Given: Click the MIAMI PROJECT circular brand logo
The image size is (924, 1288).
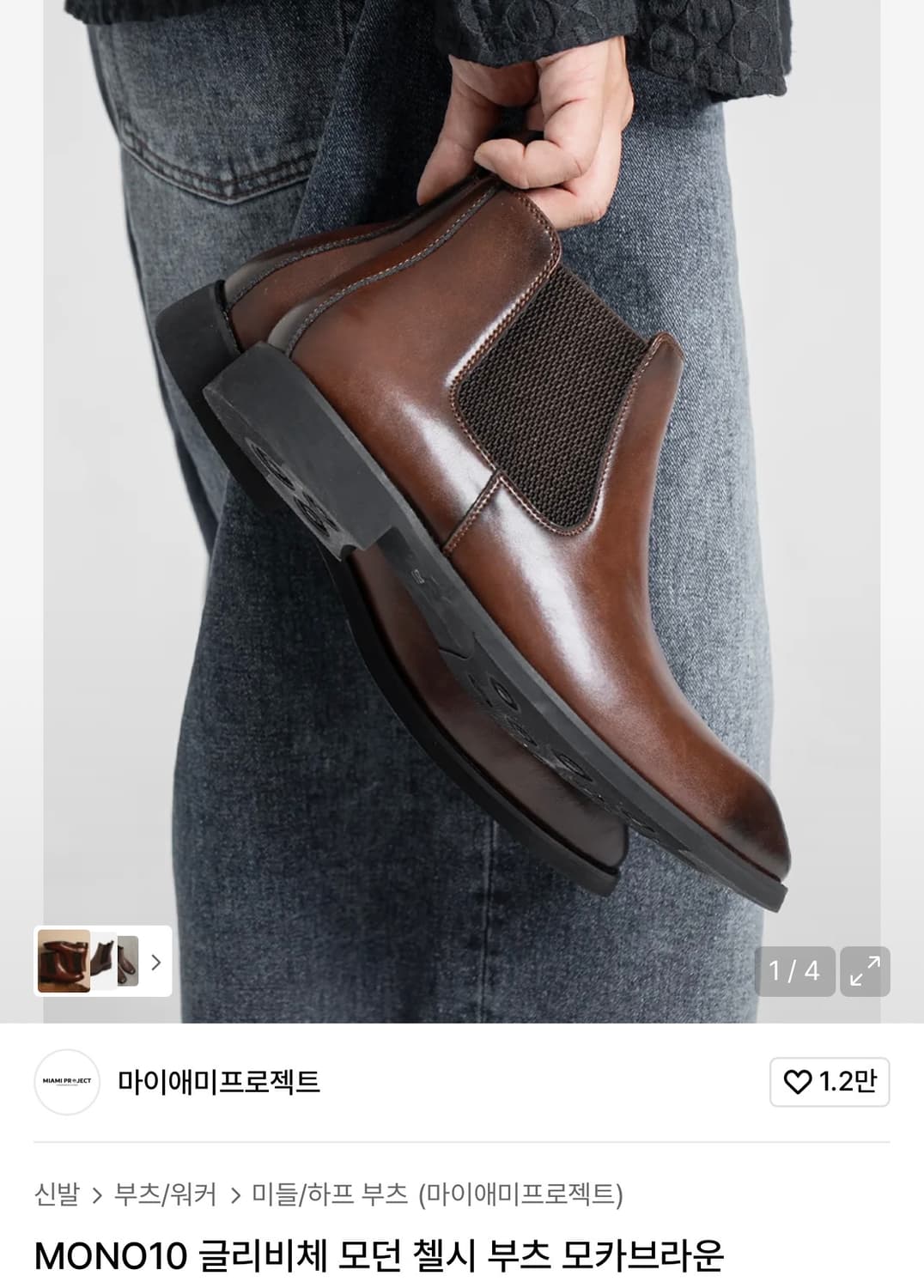Looking at the screenshot, I should point(67,1079).
